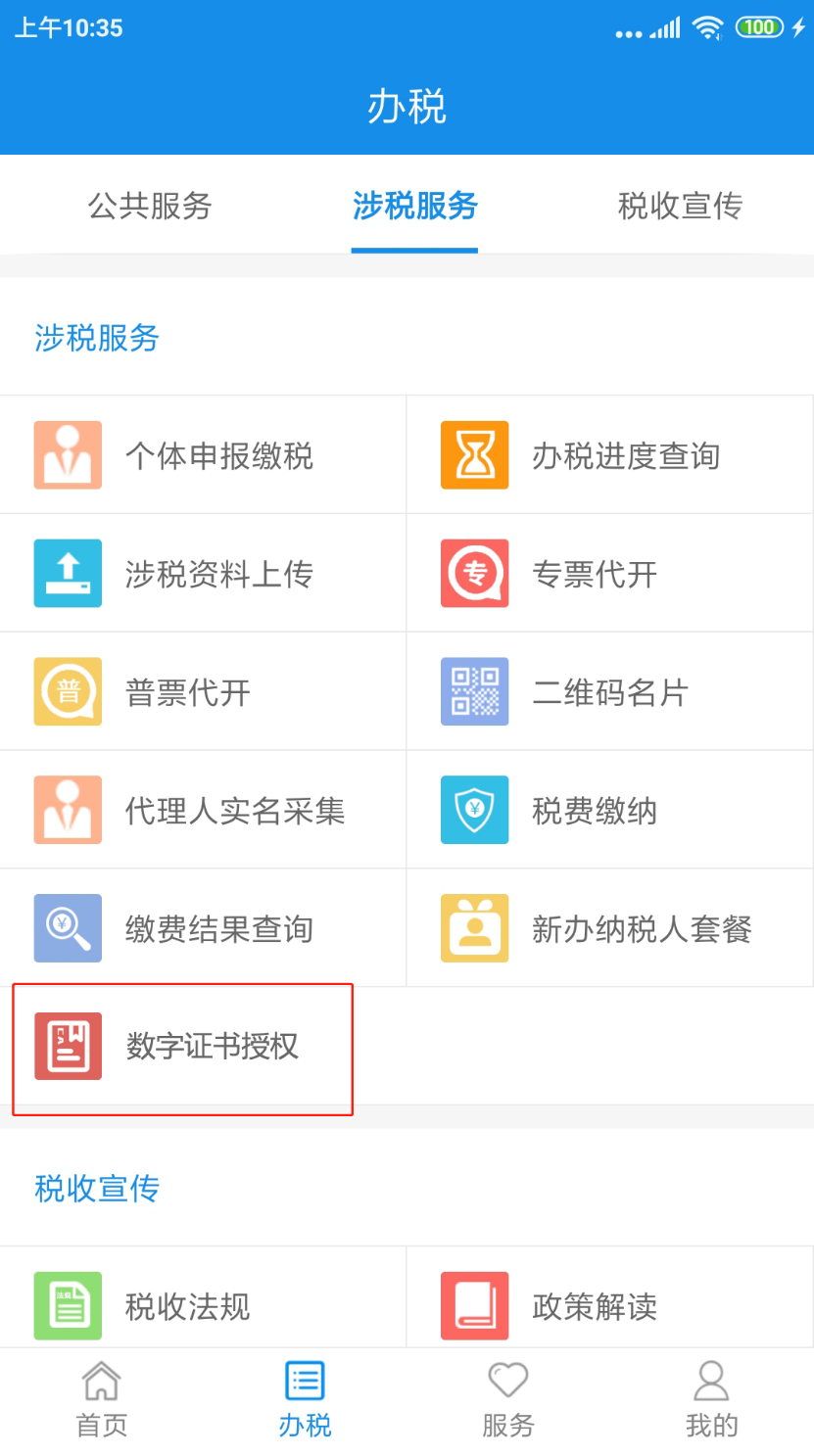Go to the 首页 bottom tab

[102, 1400]
